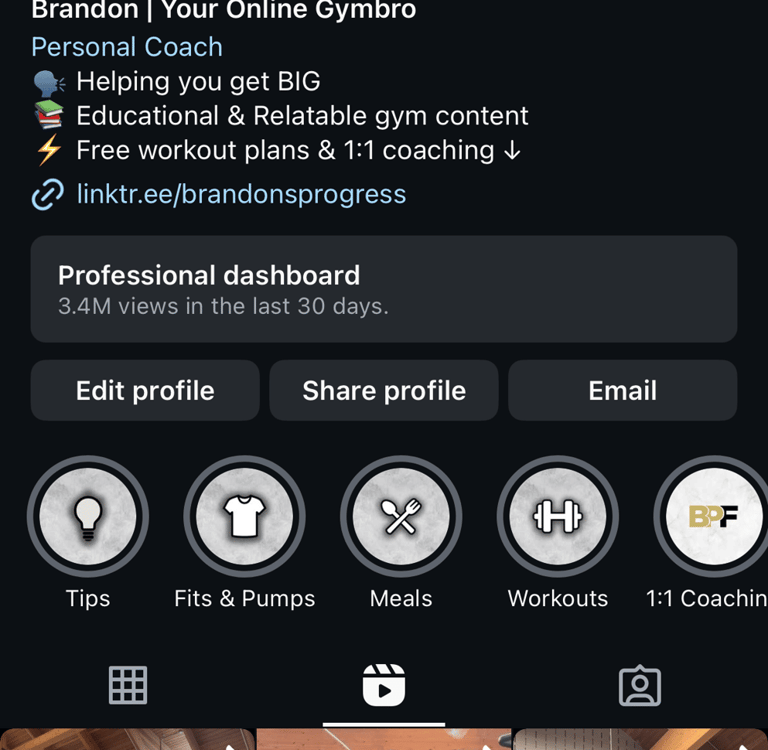Open the Meals highlight

tap(401, 517)
